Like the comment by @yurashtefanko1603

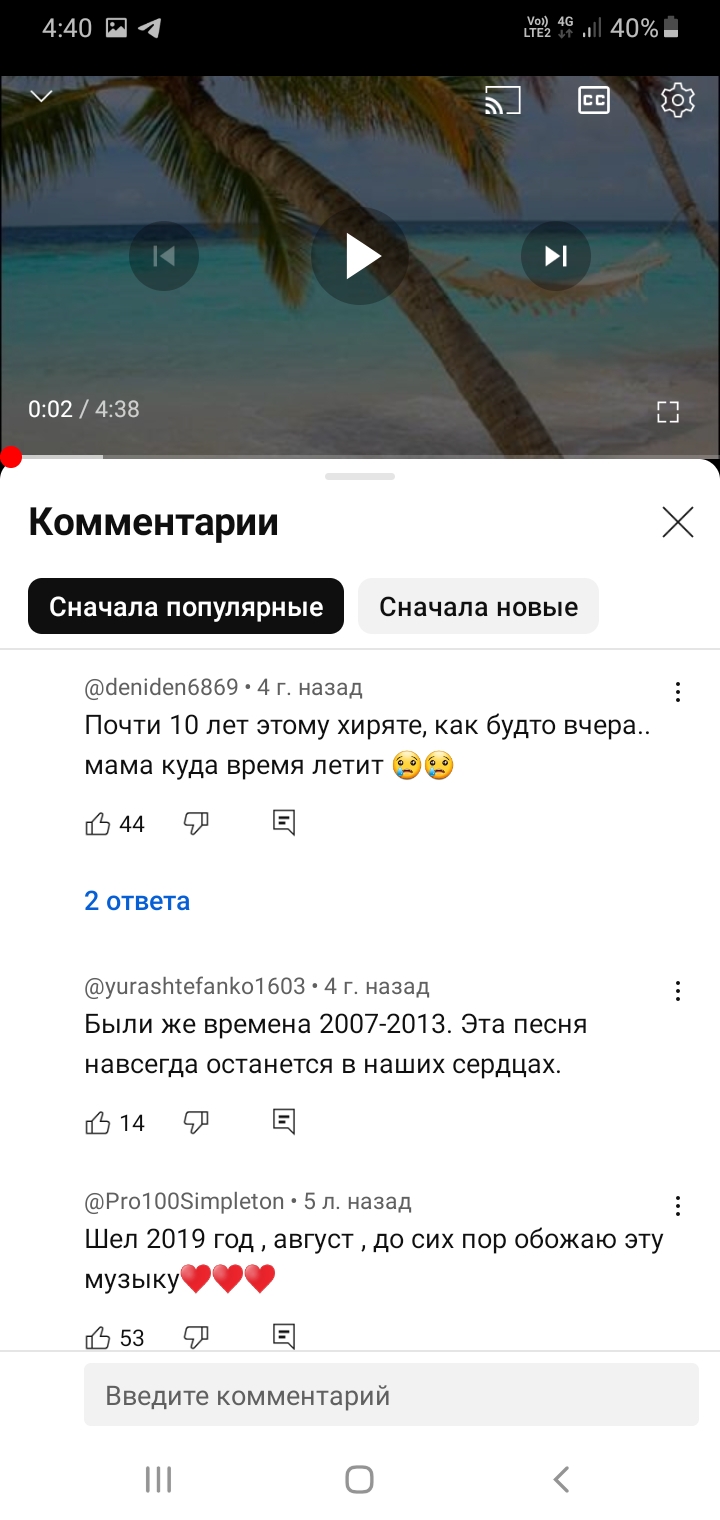point(98,1123)
